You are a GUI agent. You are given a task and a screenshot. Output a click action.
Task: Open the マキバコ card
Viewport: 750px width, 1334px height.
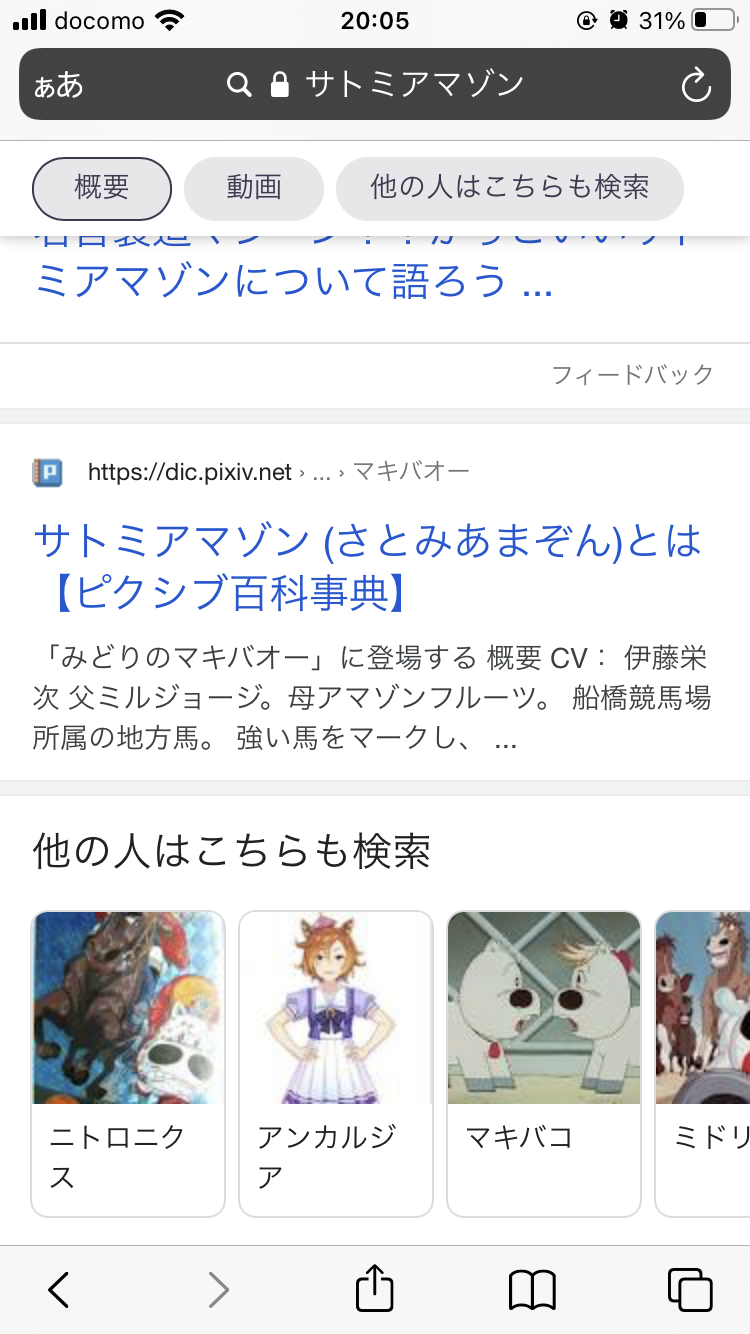point(543,1062)
